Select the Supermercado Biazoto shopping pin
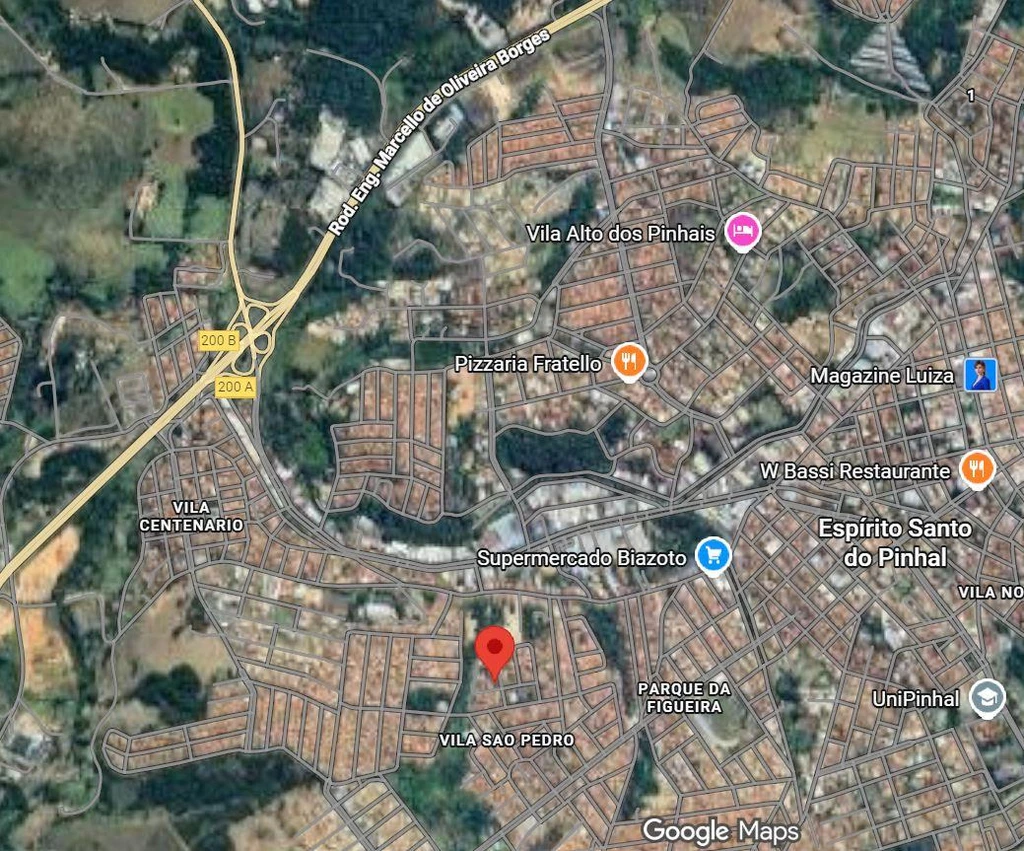 click(712, 556)
